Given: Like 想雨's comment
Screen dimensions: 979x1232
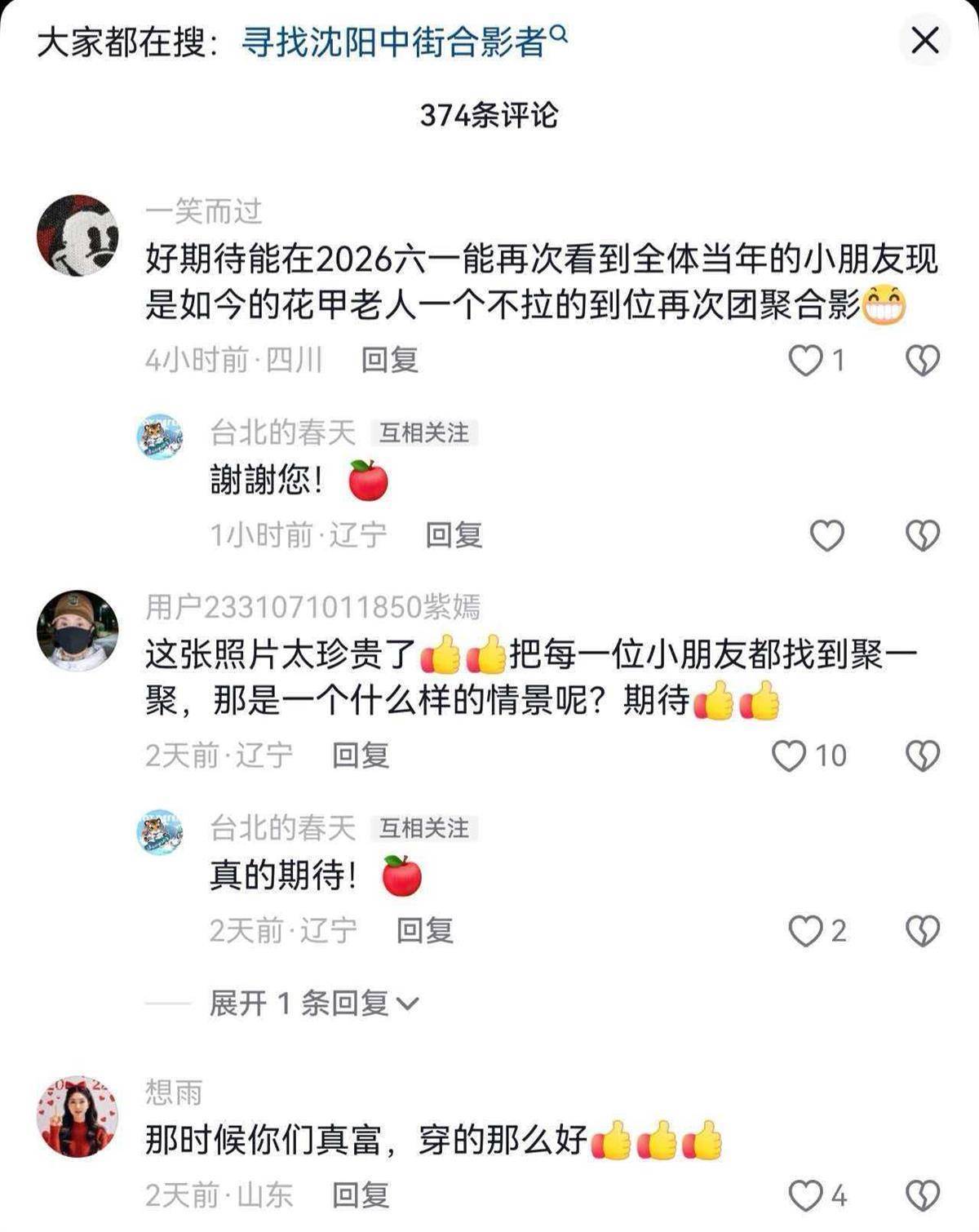Looking at the screenshot, I should click(806, 1196).
